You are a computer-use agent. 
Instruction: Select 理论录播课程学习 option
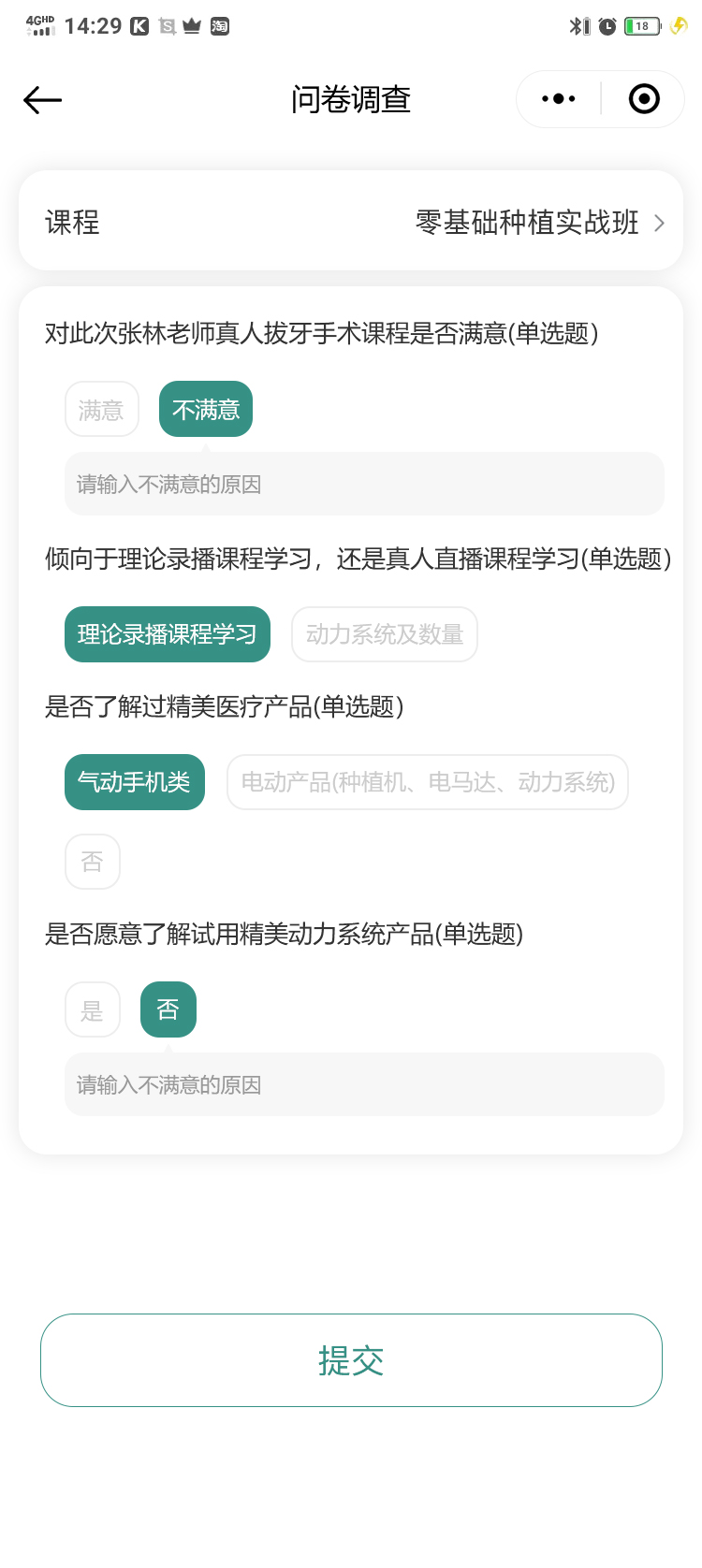pos(168,634)
